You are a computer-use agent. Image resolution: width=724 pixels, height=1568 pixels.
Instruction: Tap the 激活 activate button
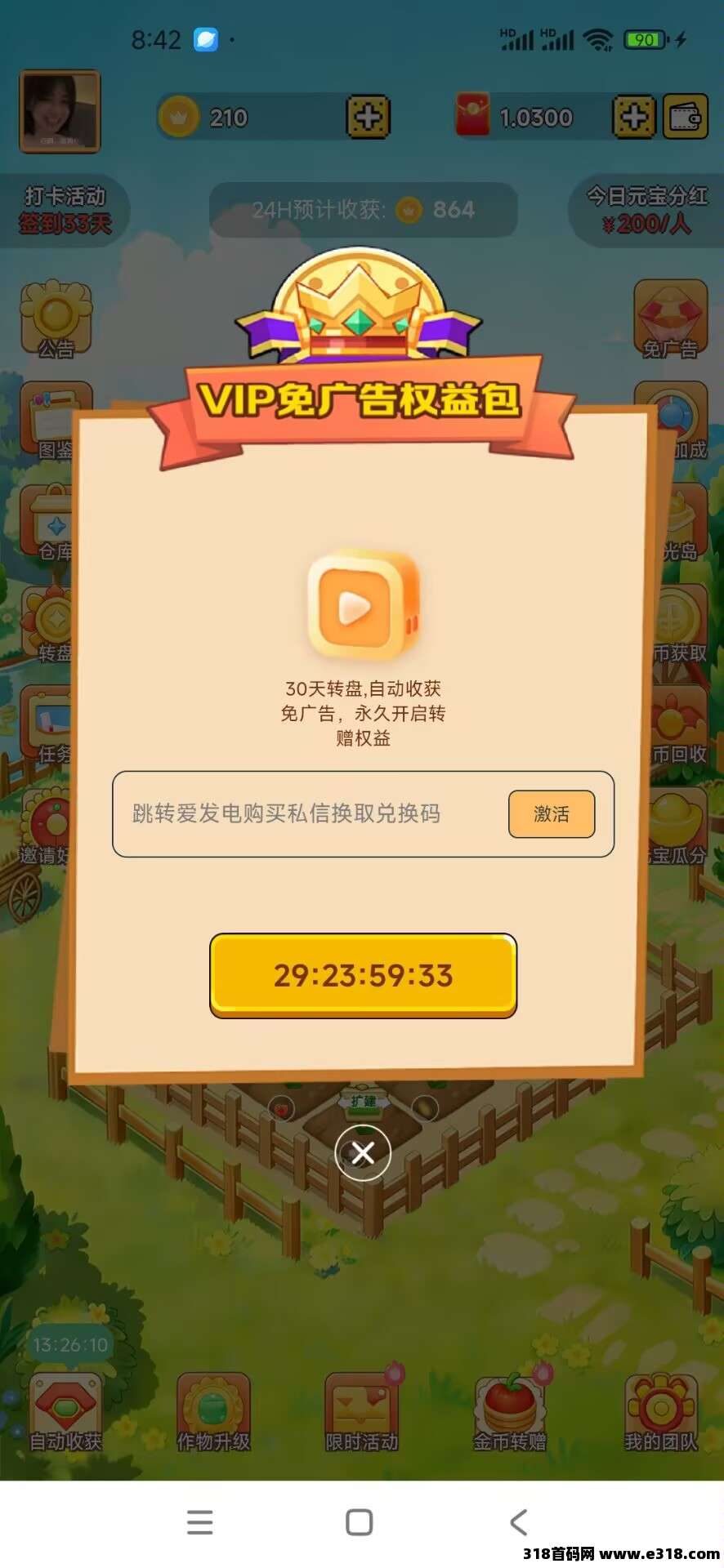tap(551, 813)
